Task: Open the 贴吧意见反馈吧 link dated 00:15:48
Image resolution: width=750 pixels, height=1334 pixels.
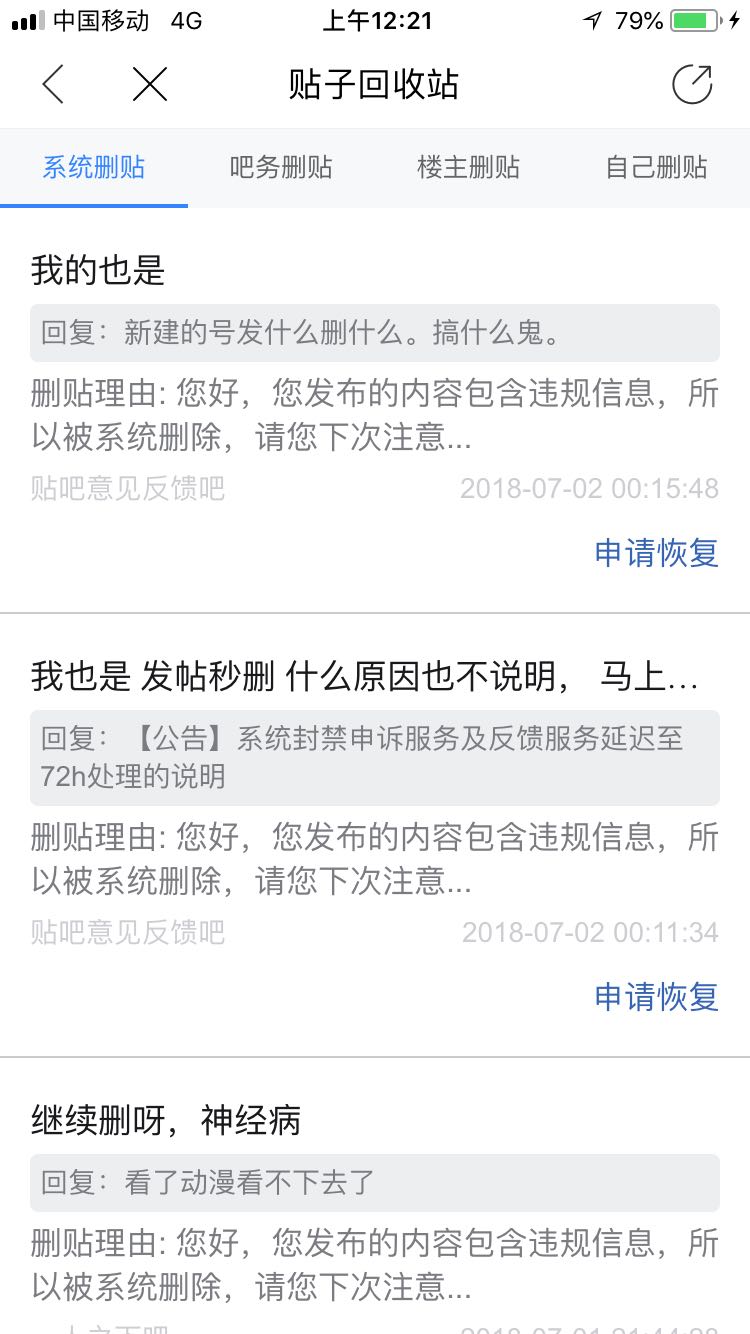Action: click(128, 489)
